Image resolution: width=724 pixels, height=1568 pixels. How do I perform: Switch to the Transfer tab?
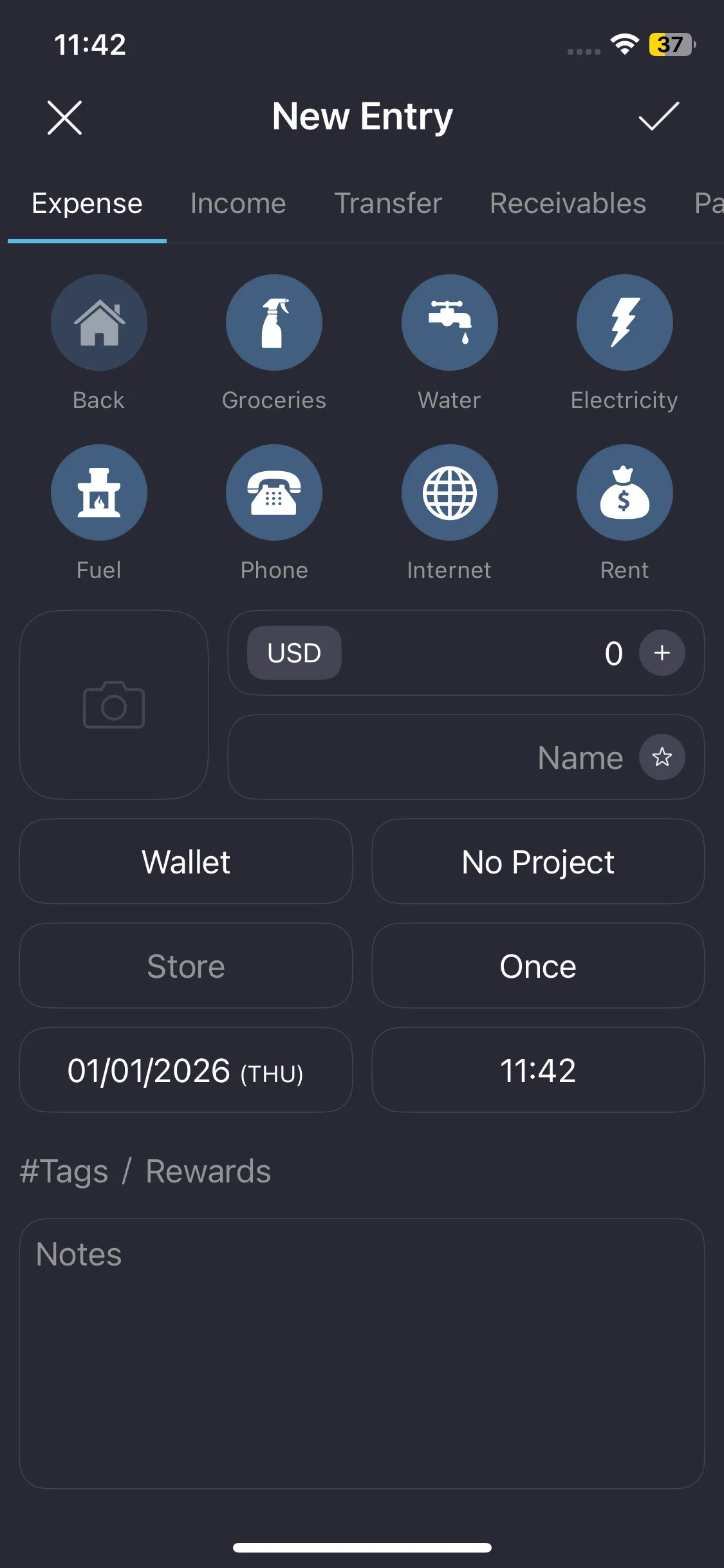pyautogui.click(x=388, y=204)
